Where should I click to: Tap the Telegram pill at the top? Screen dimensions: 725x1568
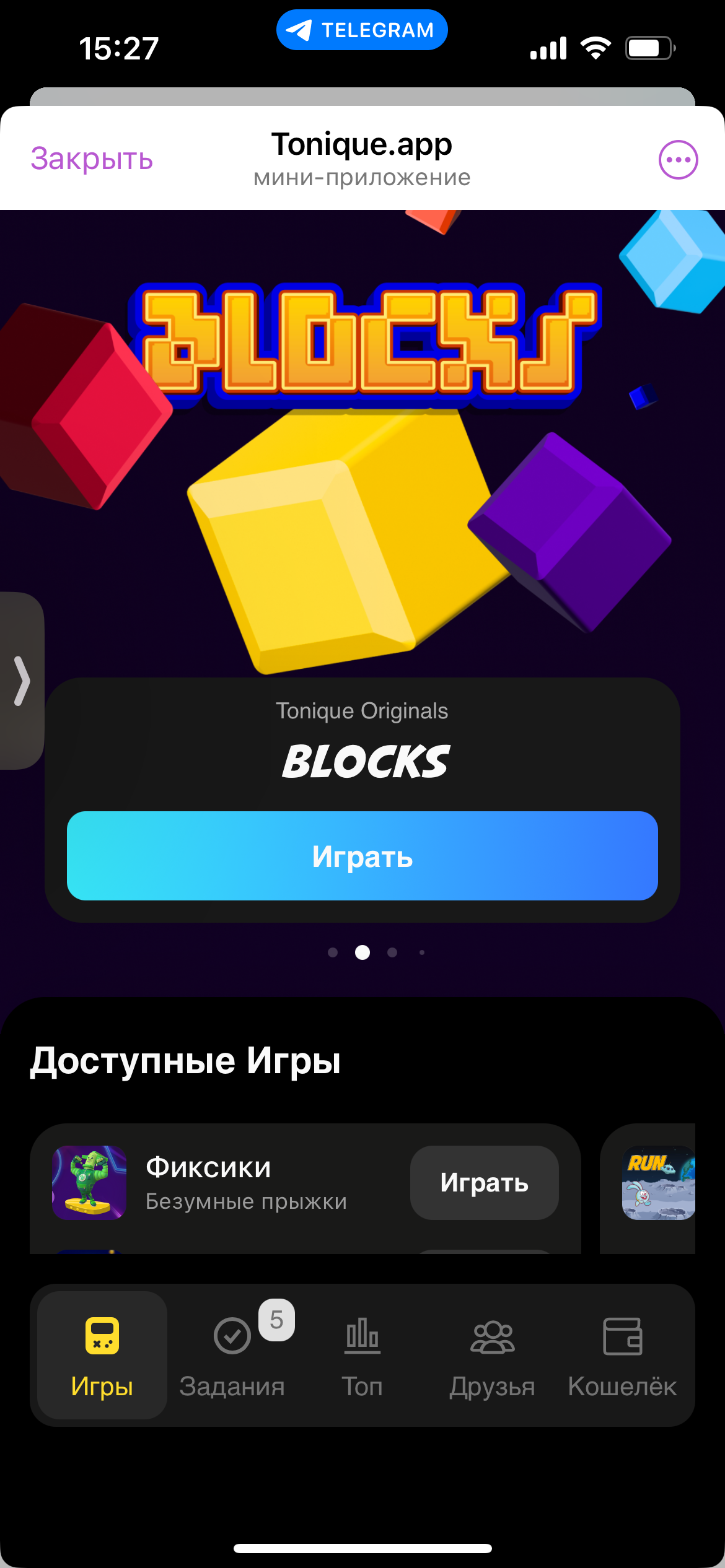click(362, 29)
